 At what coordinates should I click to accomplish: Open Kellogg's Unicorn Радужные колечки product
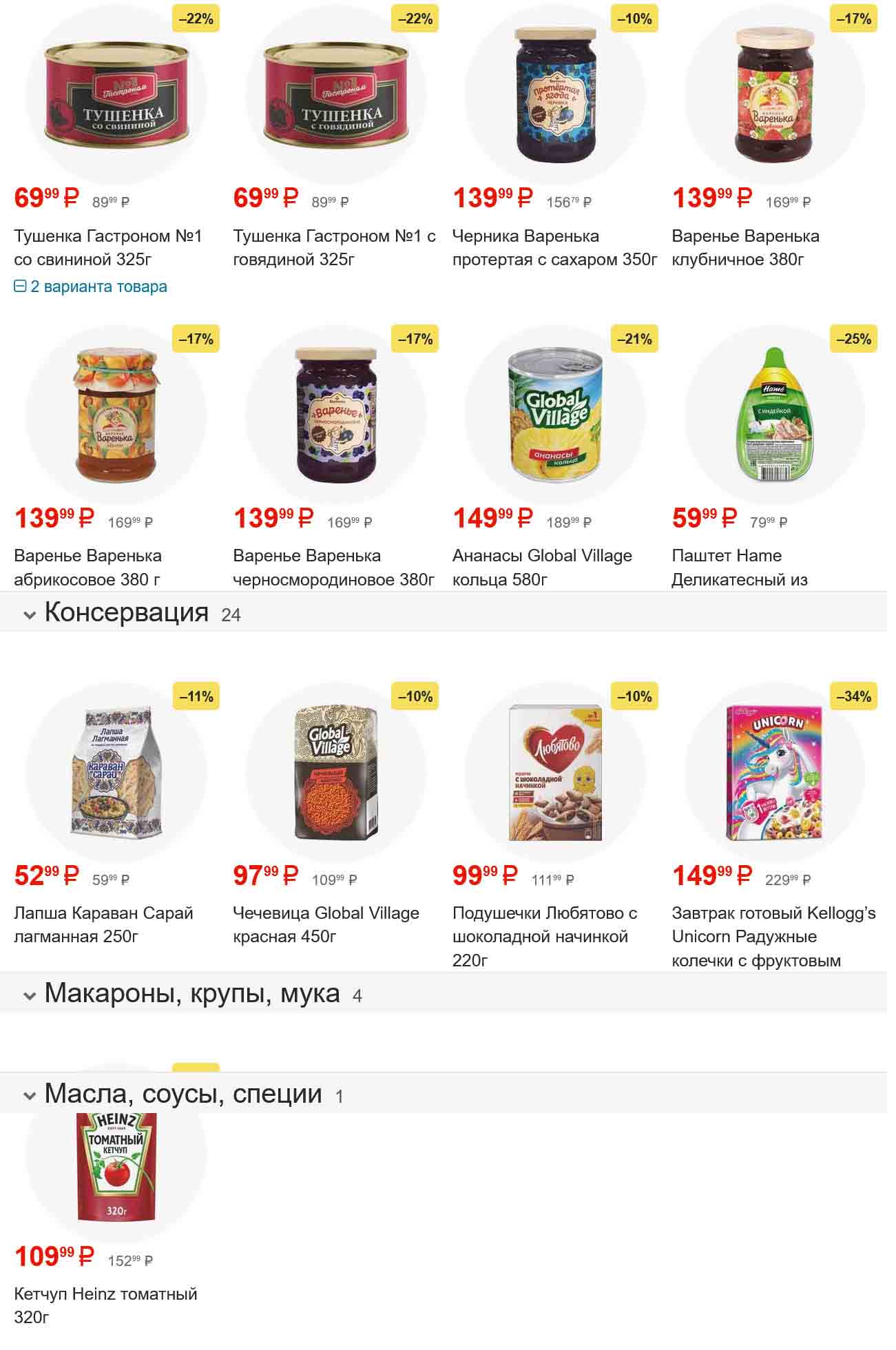pyautogui.click(x=773, y=936)
